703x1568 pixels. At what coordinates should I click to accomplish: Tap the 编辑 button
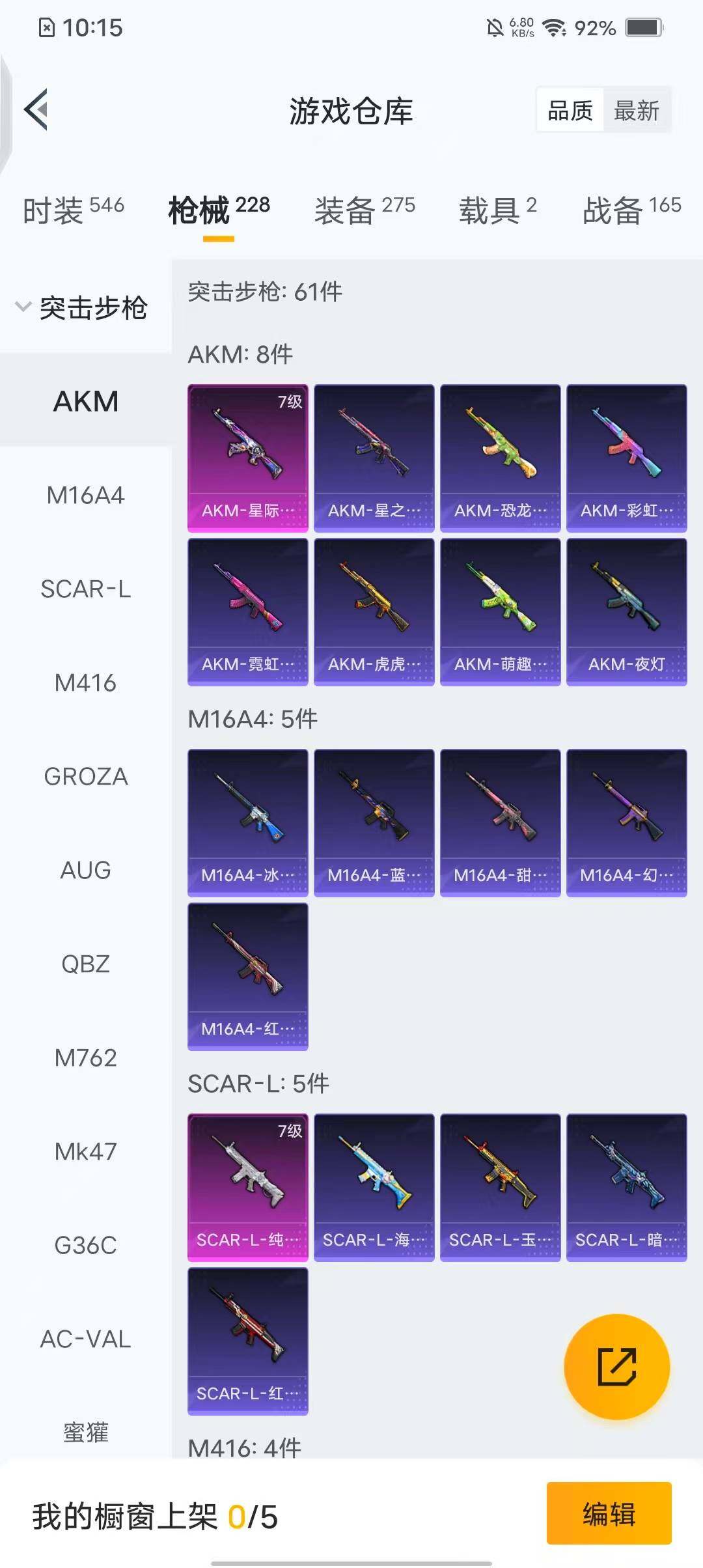pyautogui.click(x=609, y=1513)
